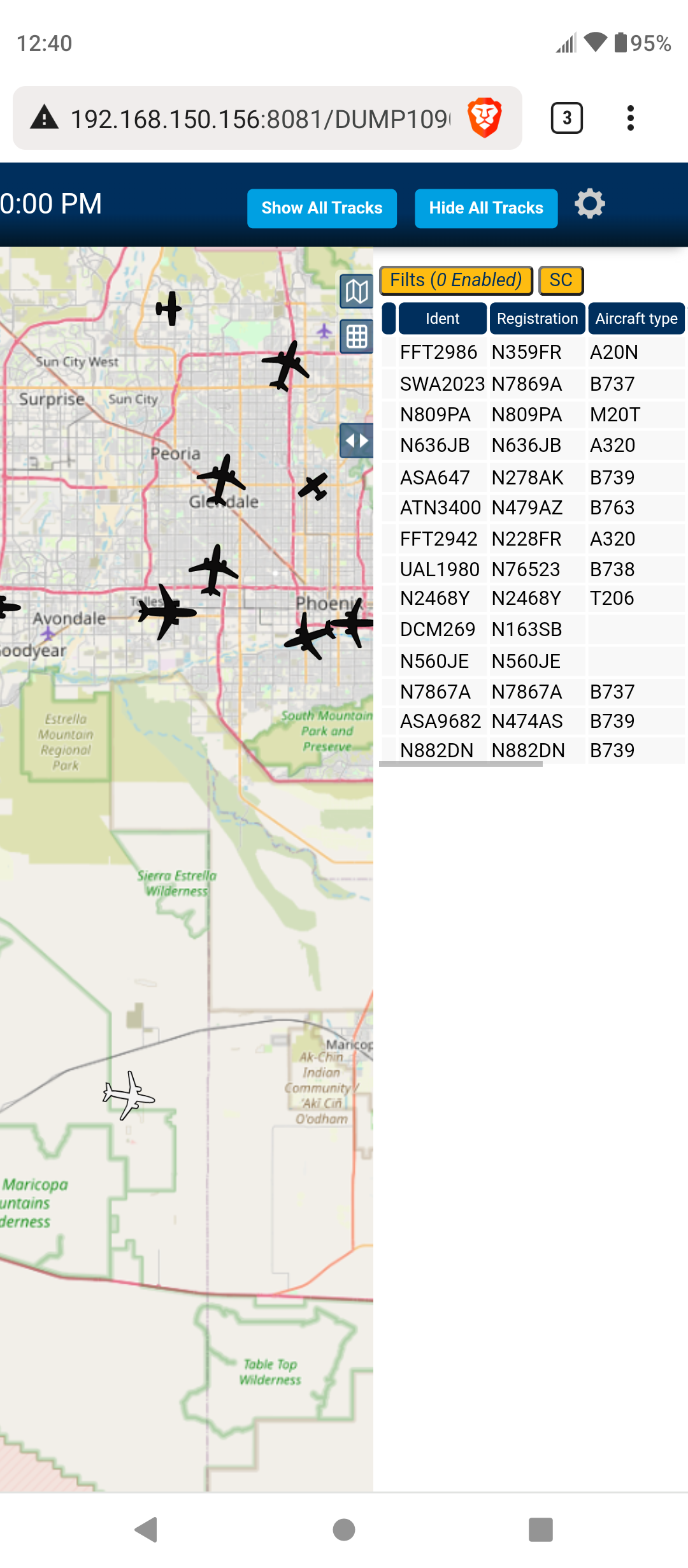Open the settings gear icon

tap(590, 204)
